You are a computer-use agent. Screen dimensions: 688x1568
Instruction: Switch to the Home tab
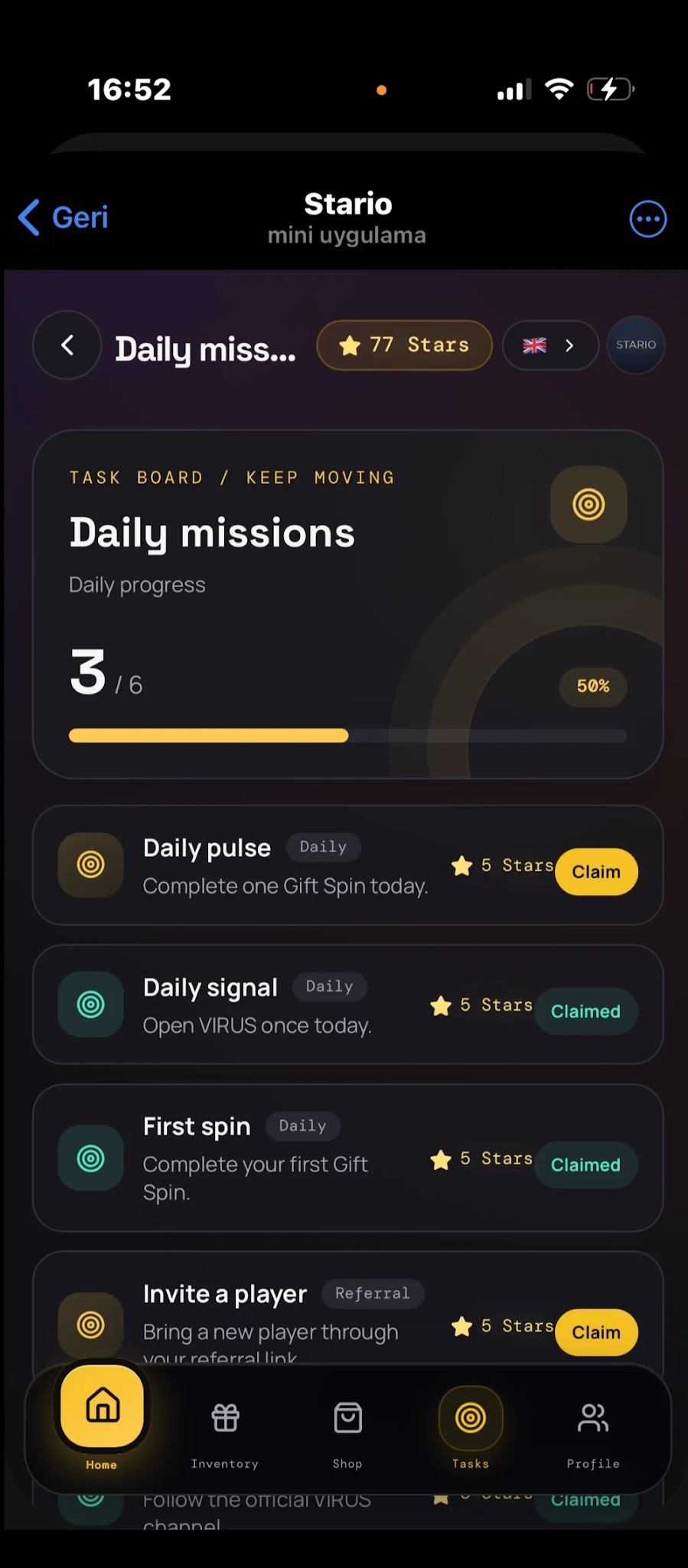[102, 1418]
